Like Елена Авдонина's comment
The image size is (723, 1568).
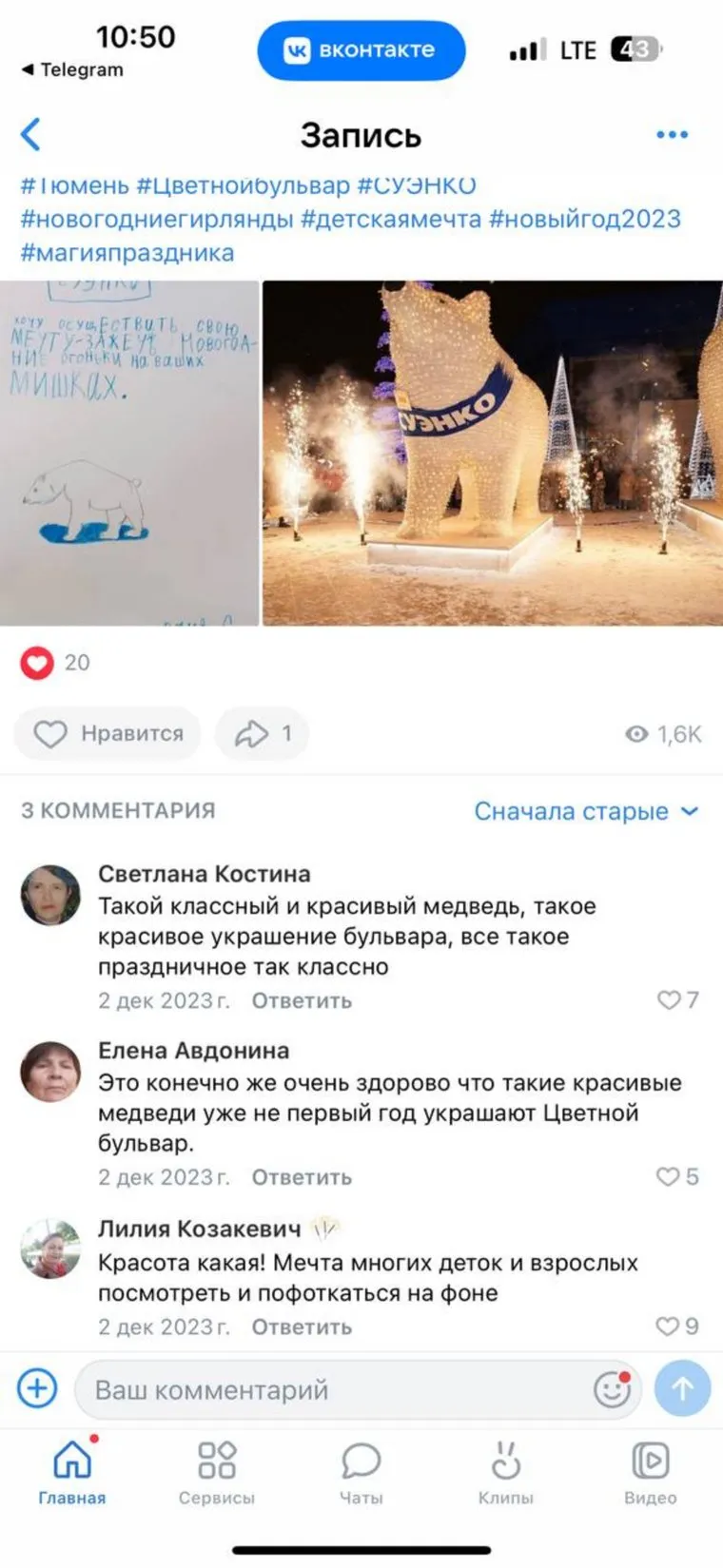677,1177
